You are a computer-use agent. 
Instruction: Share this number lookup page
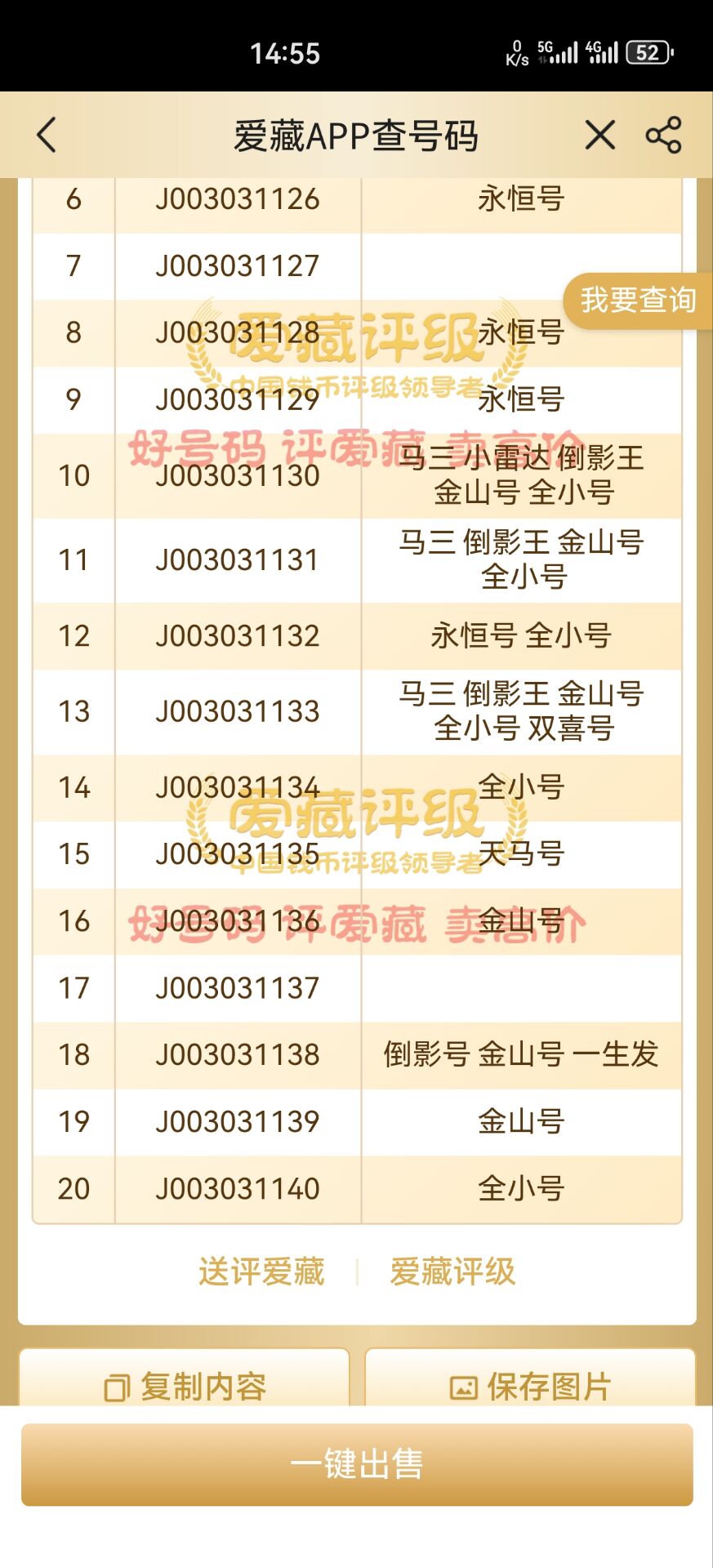coord(663,136)
